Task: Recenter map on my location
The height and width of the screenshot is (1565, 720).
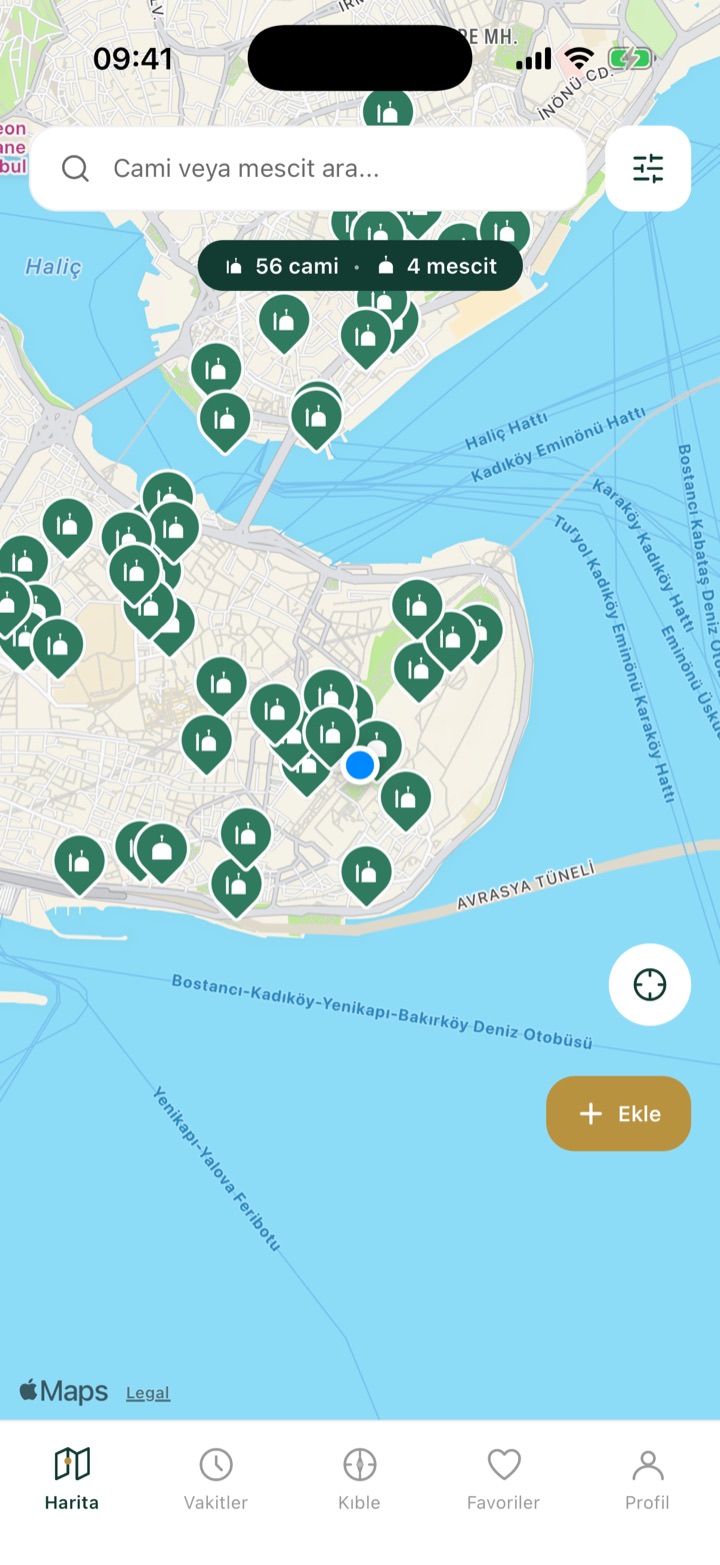Action: pyautogui.click(x=650, y=984)
